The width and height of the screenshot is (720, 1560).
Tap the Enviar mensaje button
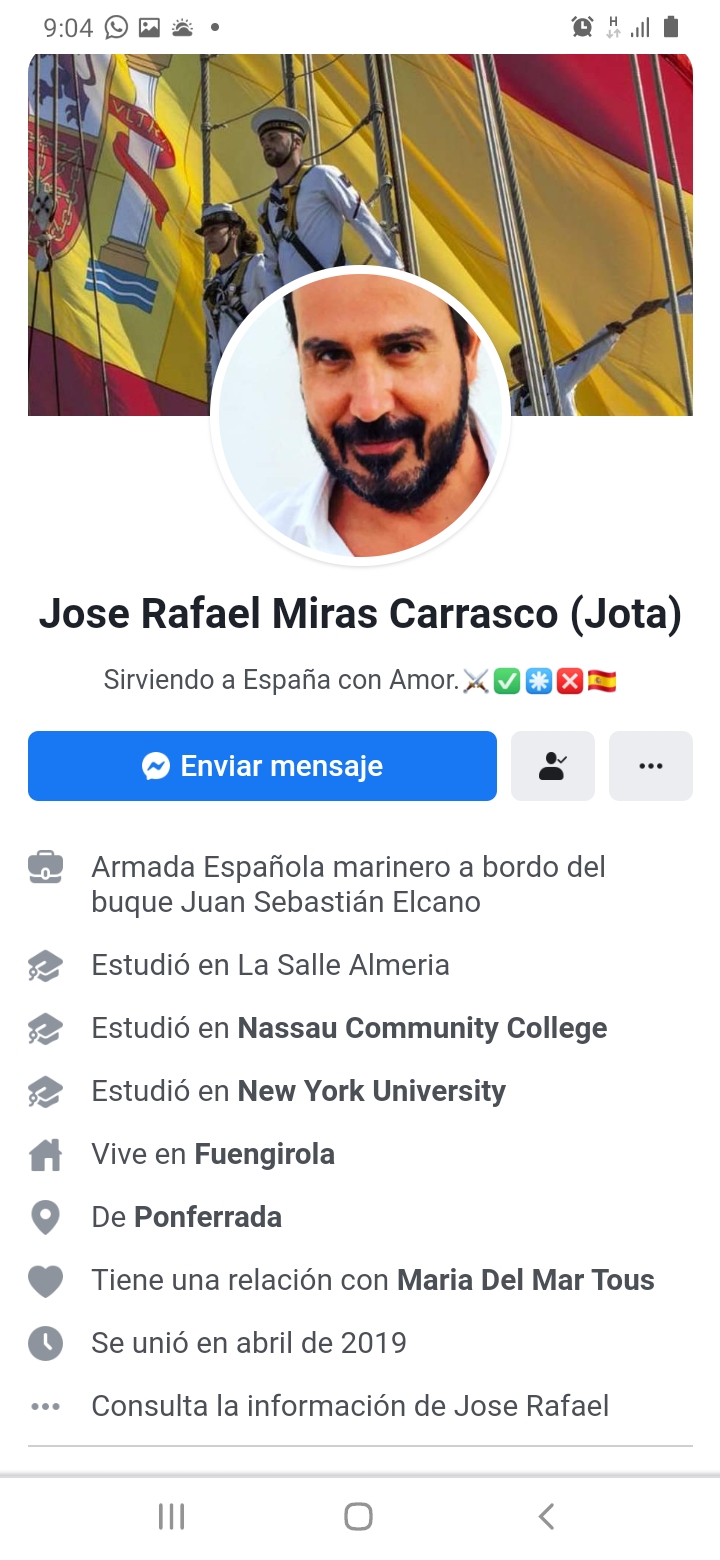(262, 766)
